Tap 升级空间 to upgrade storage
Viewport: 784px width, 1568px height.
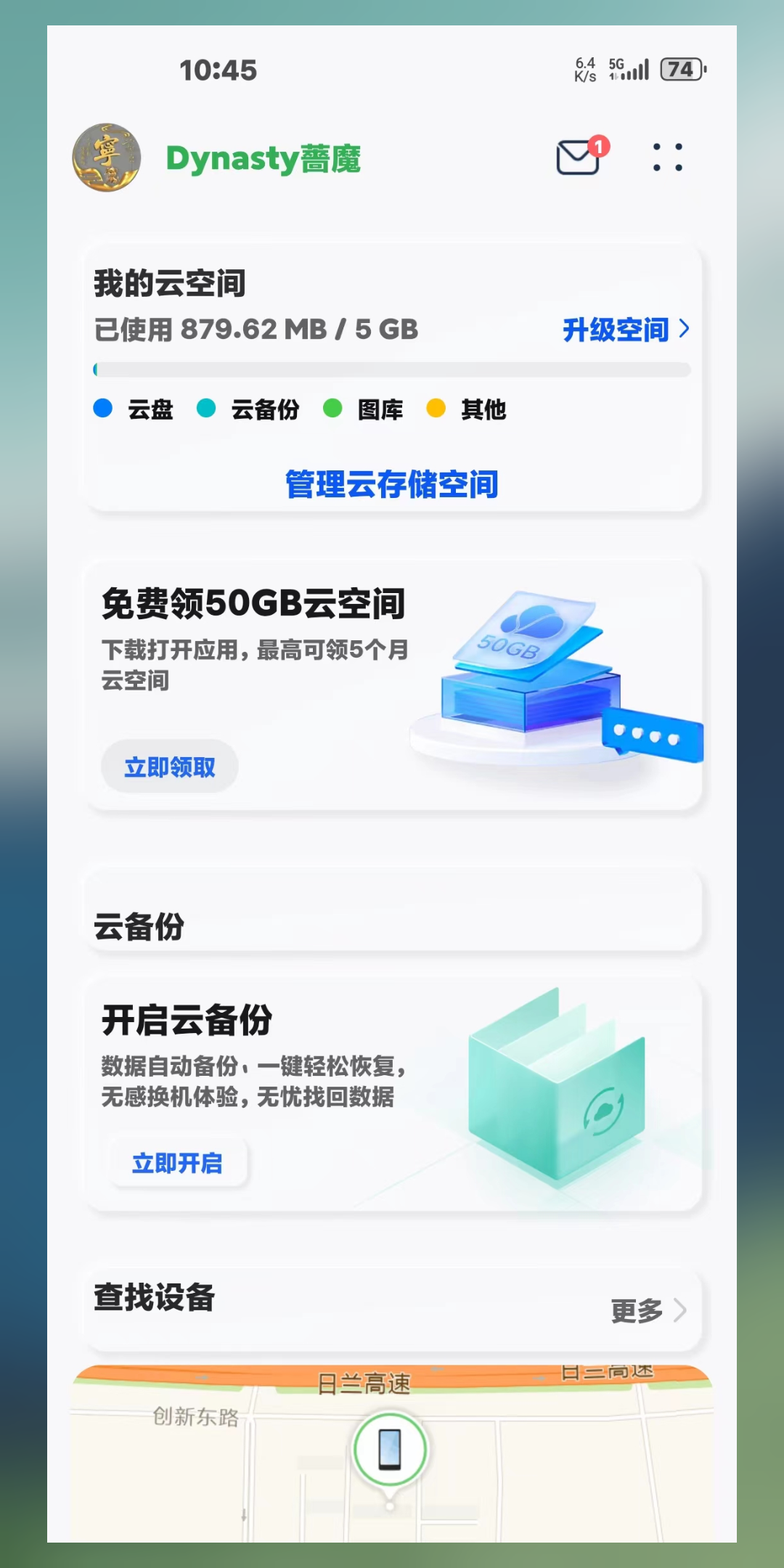[625, 330]
